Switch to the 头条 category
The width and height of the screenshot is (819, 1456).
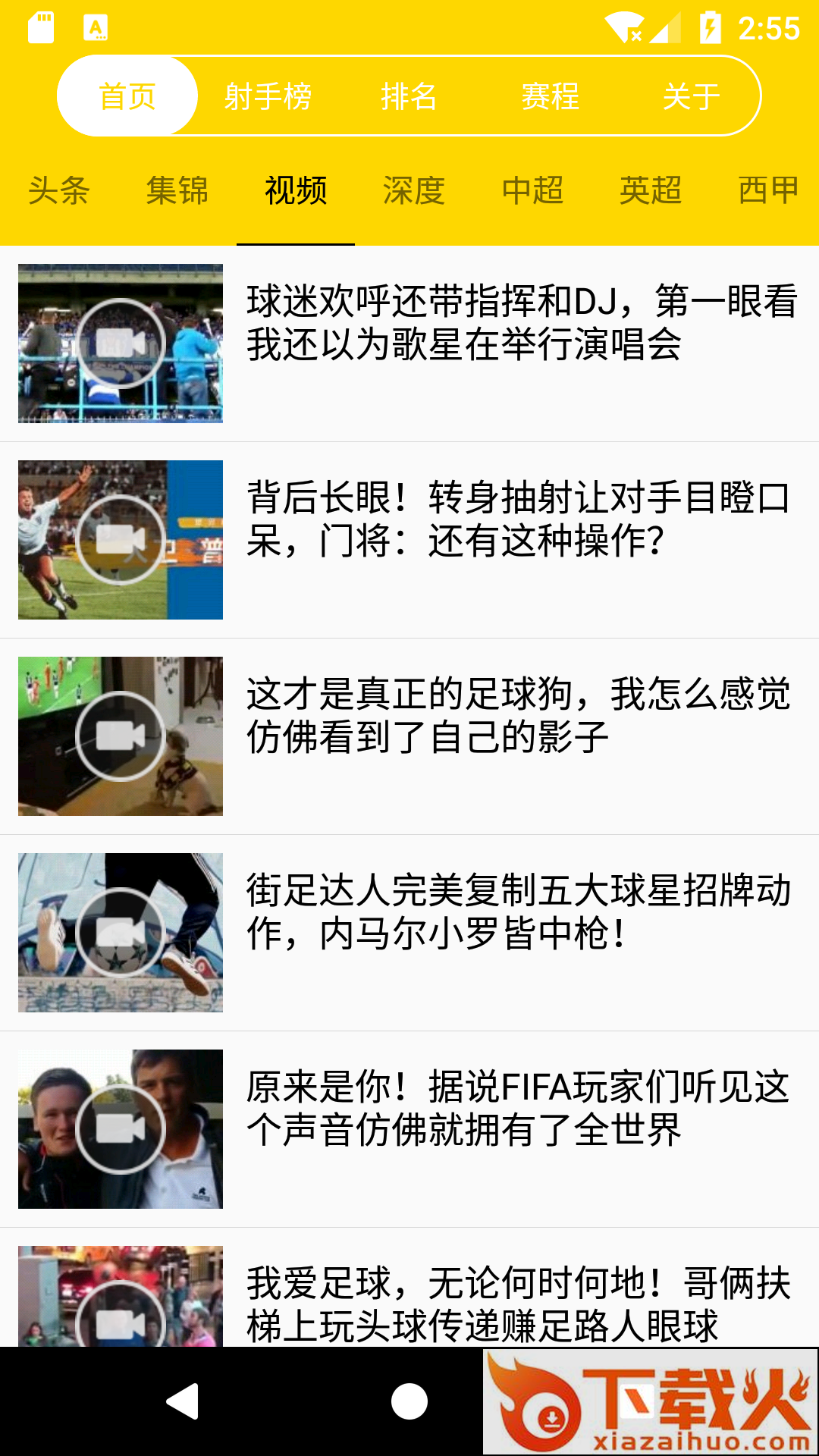point(59,190)
